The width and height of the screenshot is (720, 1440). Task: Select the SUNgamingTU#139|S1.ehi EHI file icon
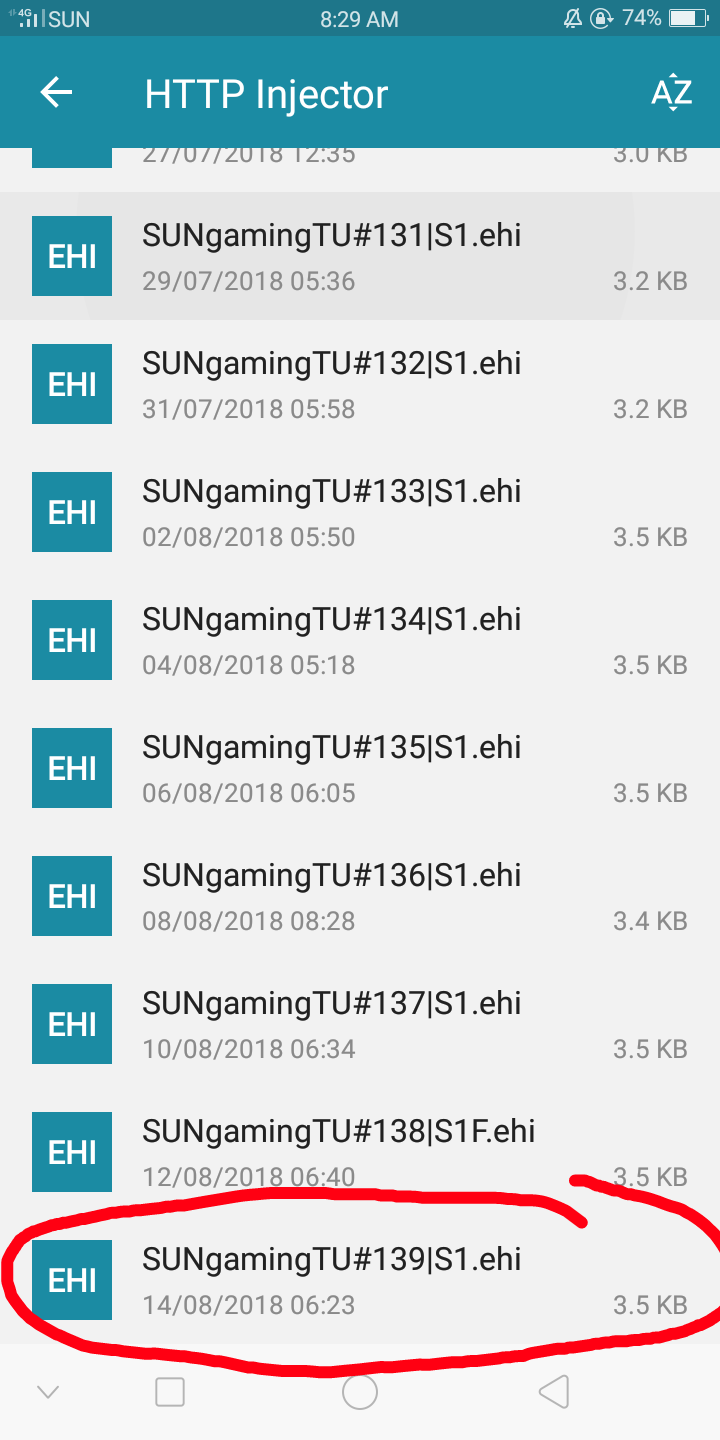(x=71, y=1280)
